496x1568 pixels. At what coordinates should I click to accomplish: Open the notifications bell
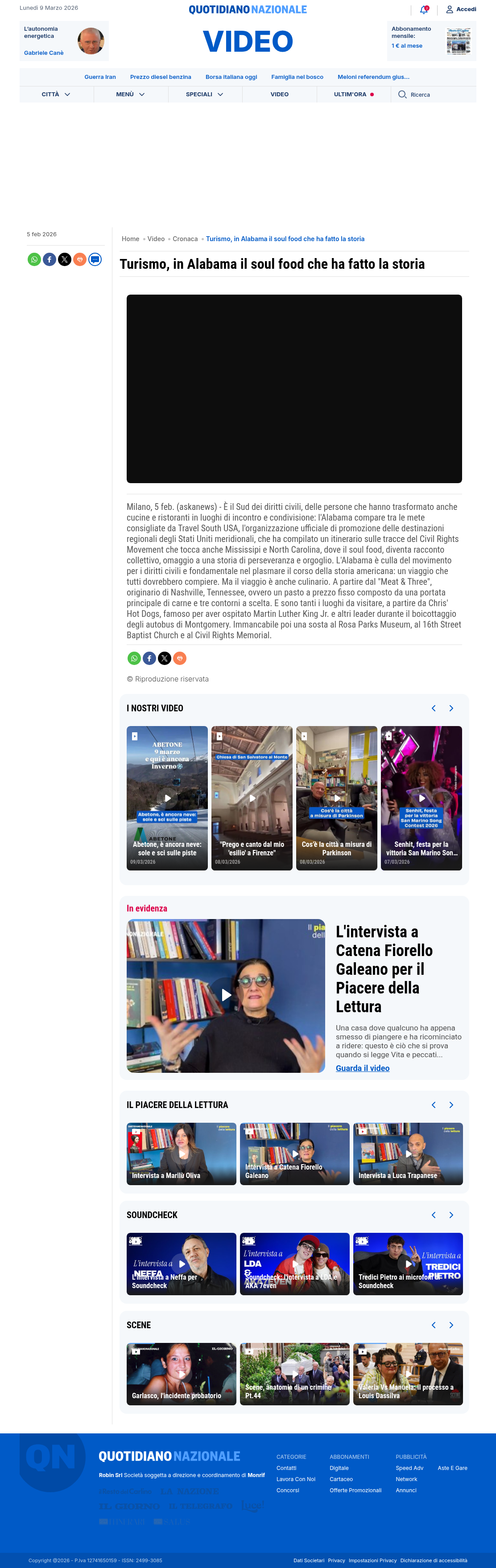[424, 9]
